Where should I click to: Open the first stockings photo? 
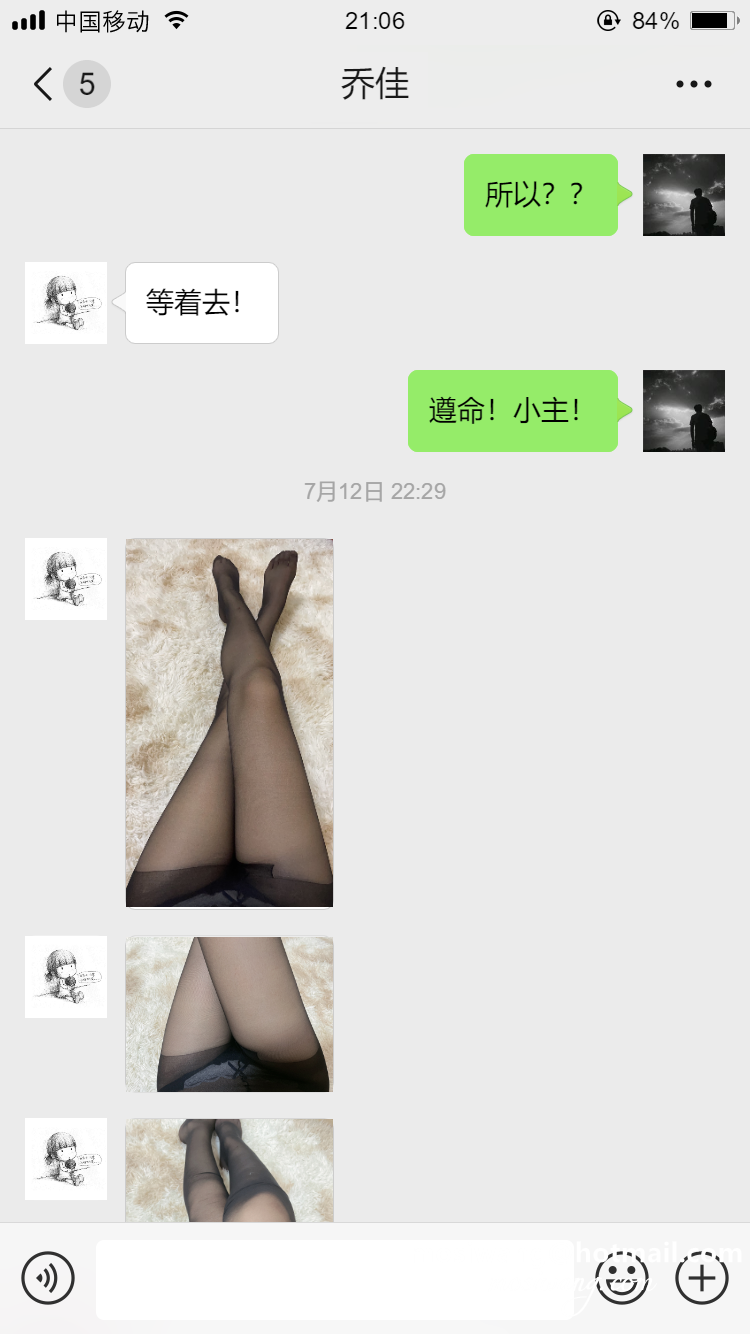[x=228, y=722]
